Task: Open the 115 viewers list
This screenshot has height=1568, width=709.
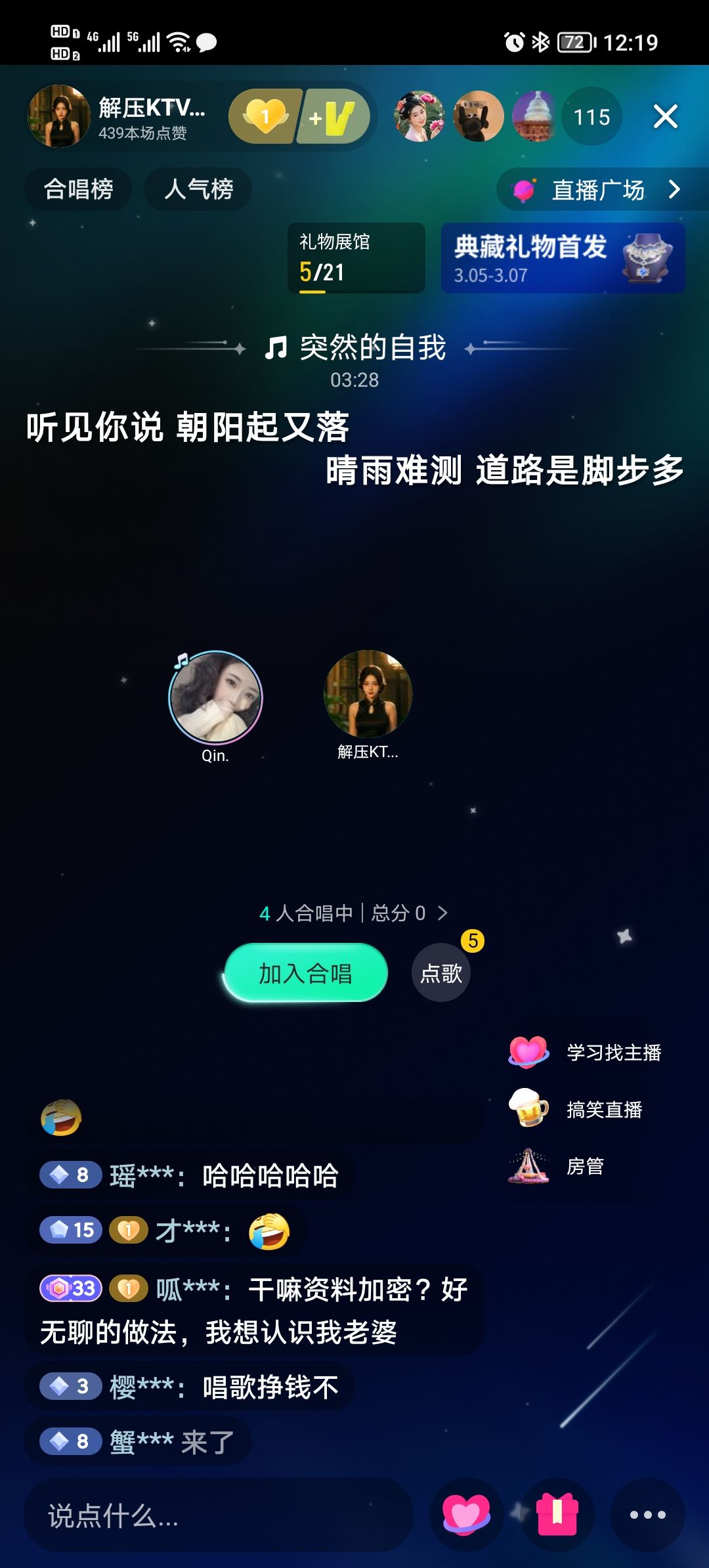Action: coord(591,117)
